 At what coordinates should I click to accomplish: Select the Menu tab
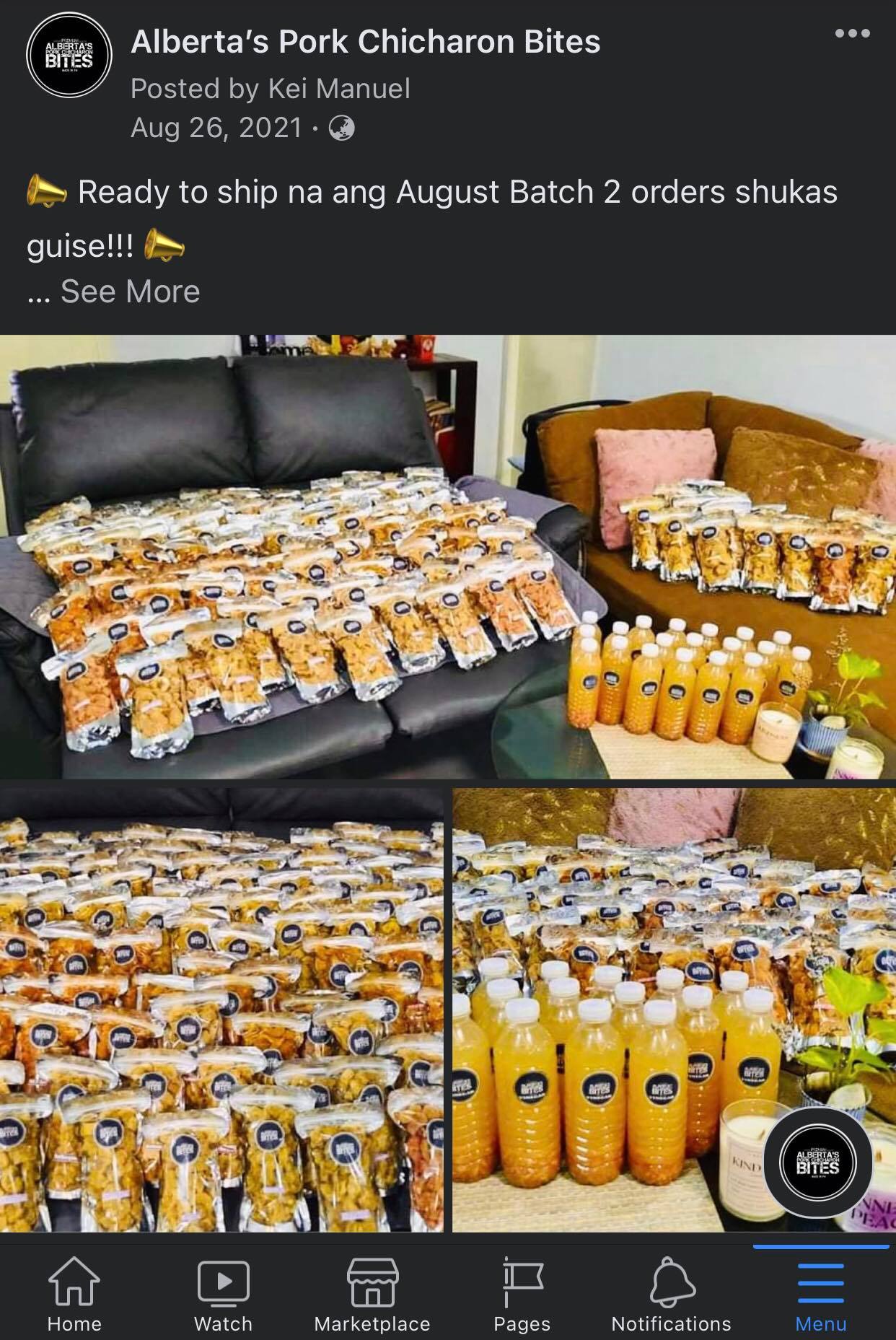pos(820,1295)
